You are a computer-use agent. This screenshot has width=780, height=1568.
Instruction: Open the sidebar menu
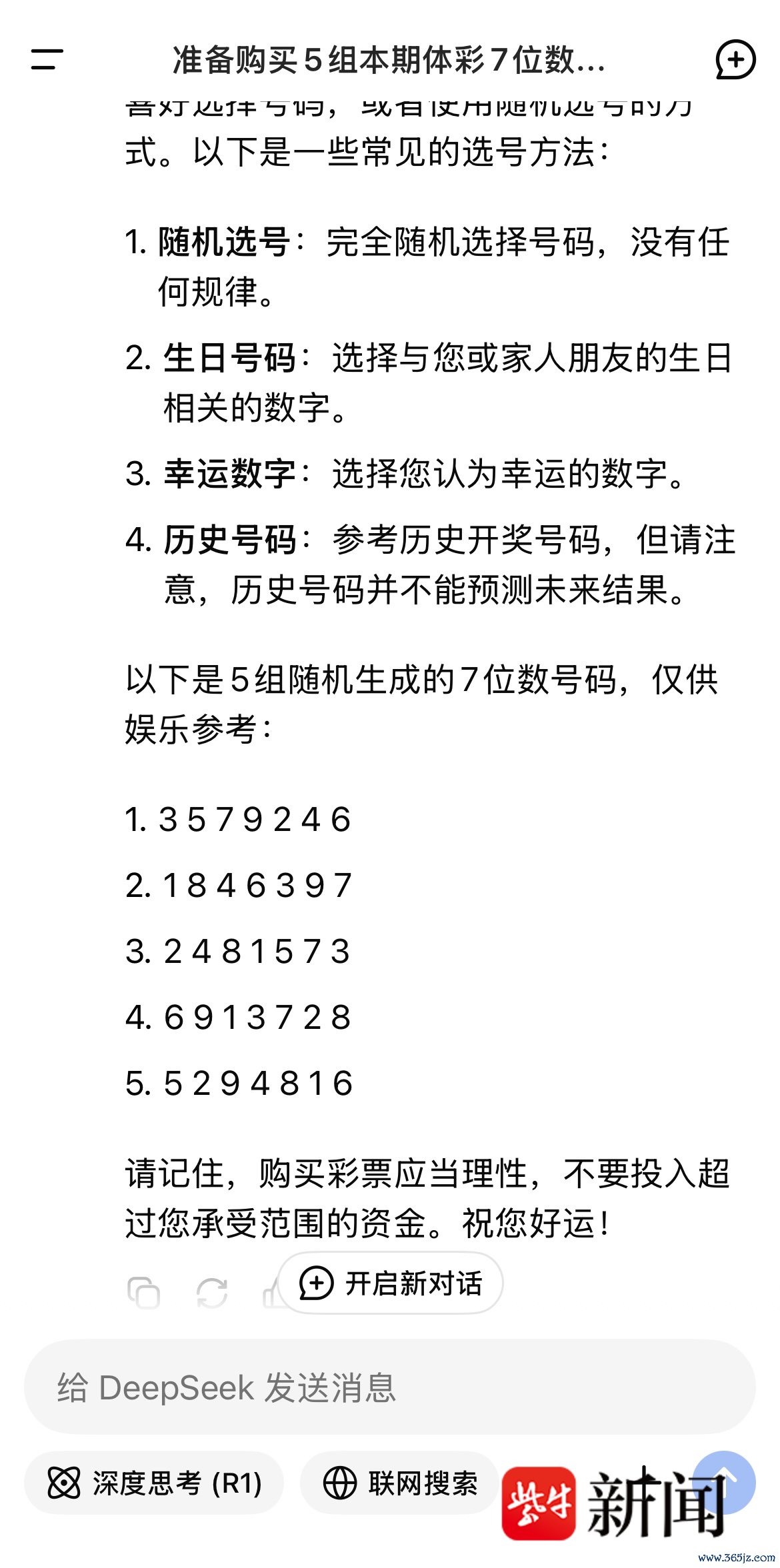pos(47,59)
